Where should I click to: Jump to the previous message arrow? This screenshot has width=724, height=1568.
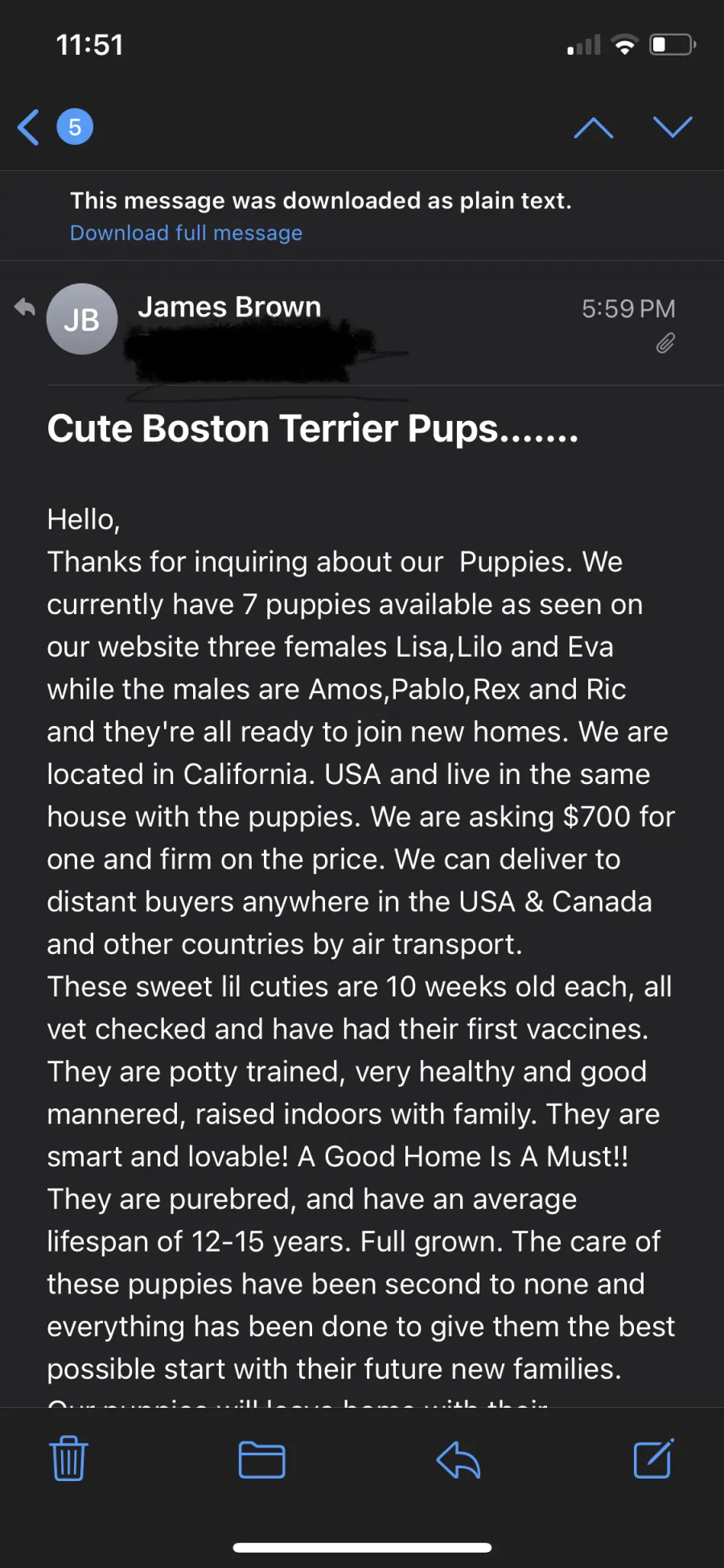pos(594,127)
